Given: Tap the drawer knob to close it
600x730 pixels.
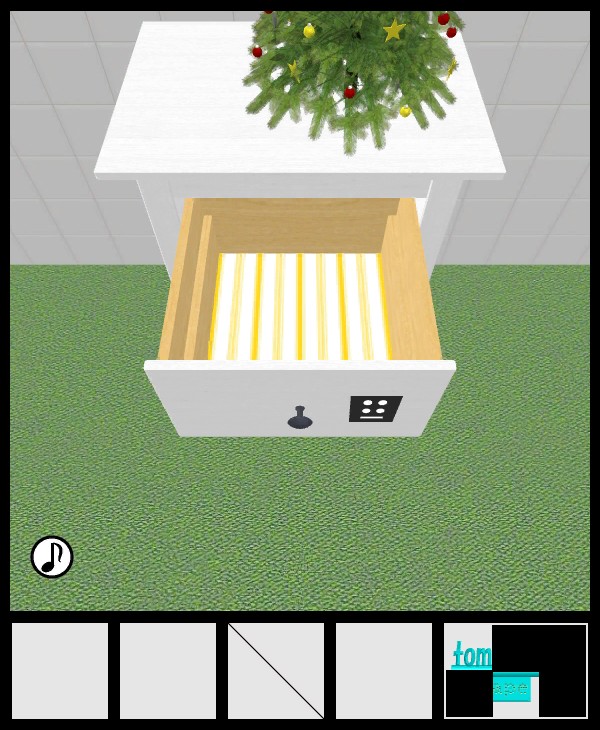Looking at the screenshot, I should [x=300, y=419].
